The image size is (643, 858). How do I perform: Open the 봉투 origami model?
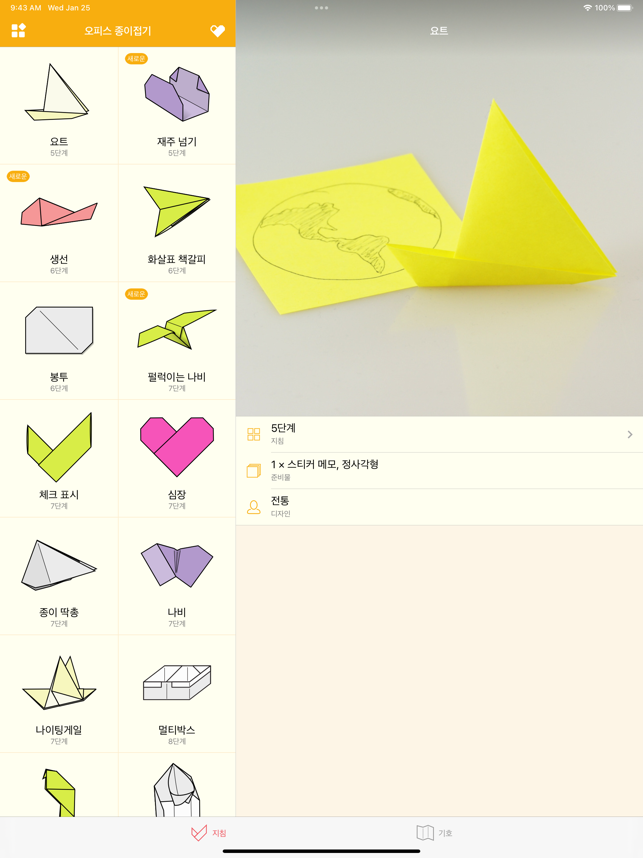(x=59, y=340)
